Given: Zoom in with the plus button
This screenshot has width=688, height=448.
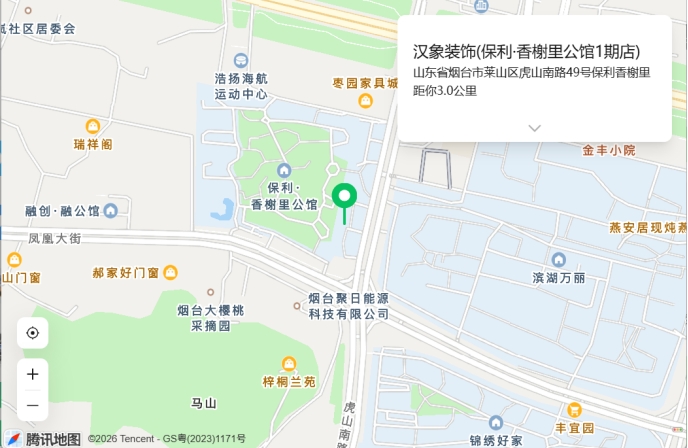Looking at the screenshot, I should tap(32, 374).
